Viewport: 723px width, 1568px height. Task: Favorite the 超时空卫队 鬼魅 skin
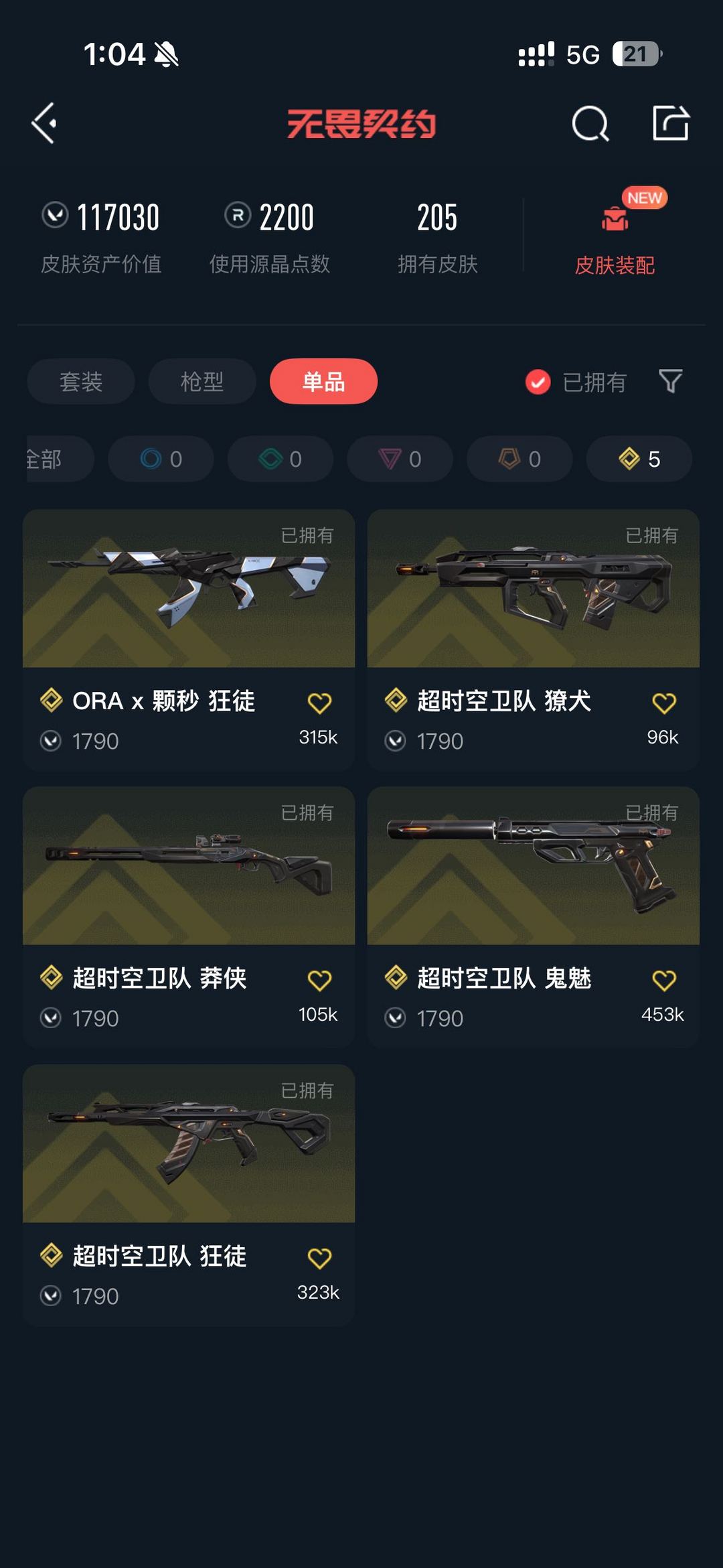click(663, 980)
